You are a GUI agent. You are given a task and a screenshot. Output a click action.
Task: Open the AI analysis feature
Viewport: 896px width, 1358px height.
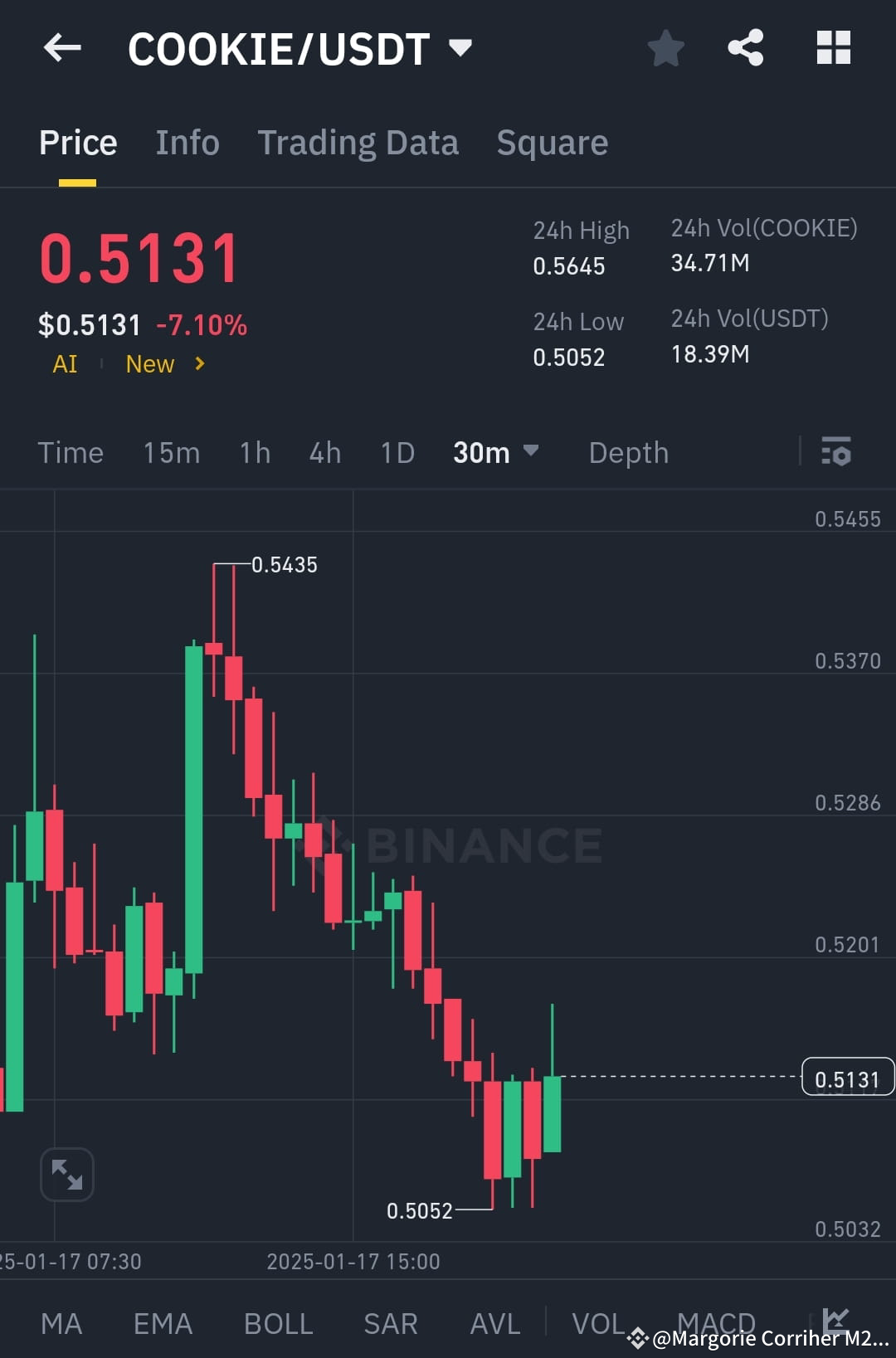(x=65, y=363)
